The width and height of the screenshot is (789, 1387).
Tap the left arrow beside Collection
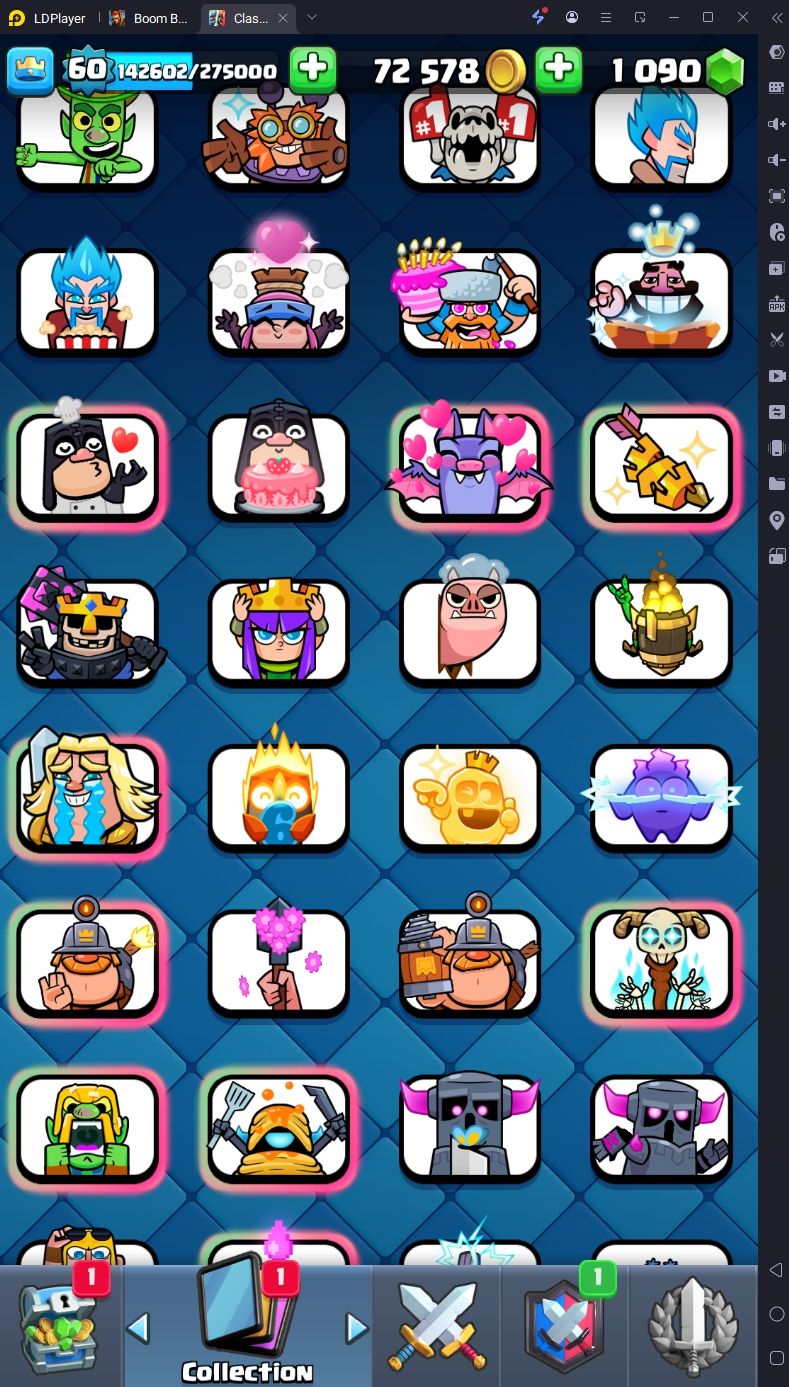[138, 1328]
